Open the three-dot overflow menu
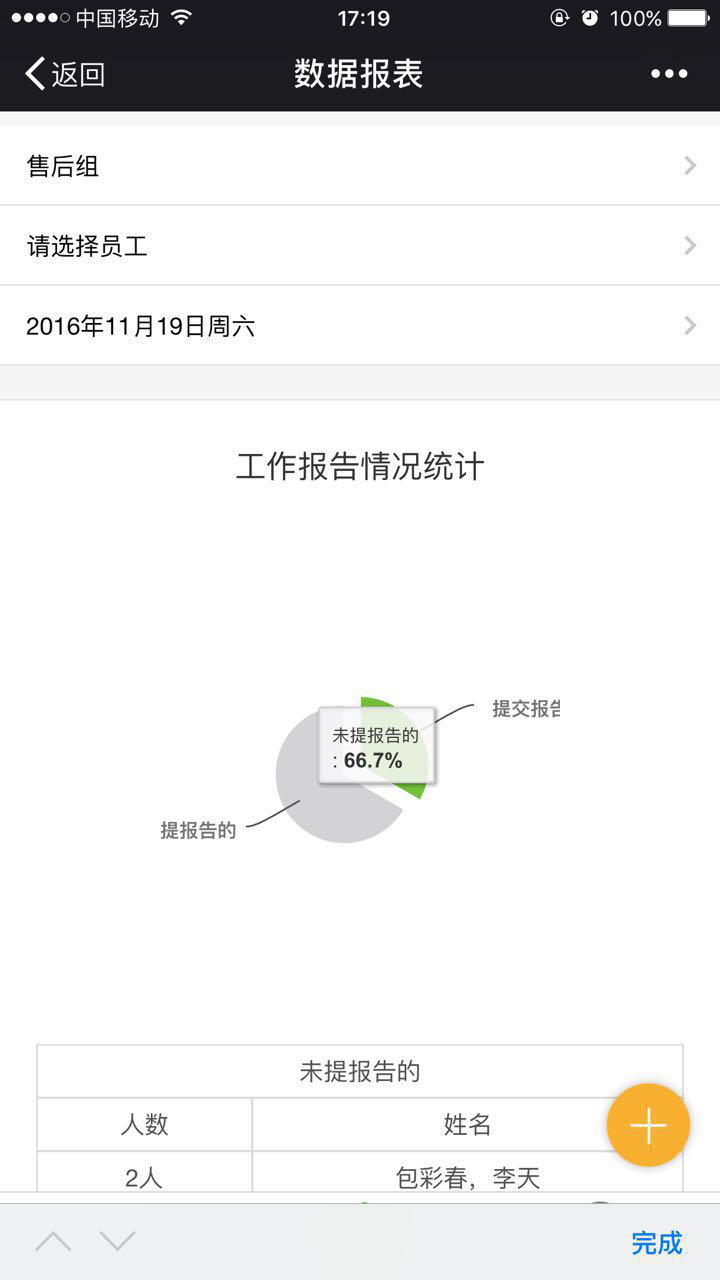Screen dimensions: 720x1280 [x=668, y=74]
